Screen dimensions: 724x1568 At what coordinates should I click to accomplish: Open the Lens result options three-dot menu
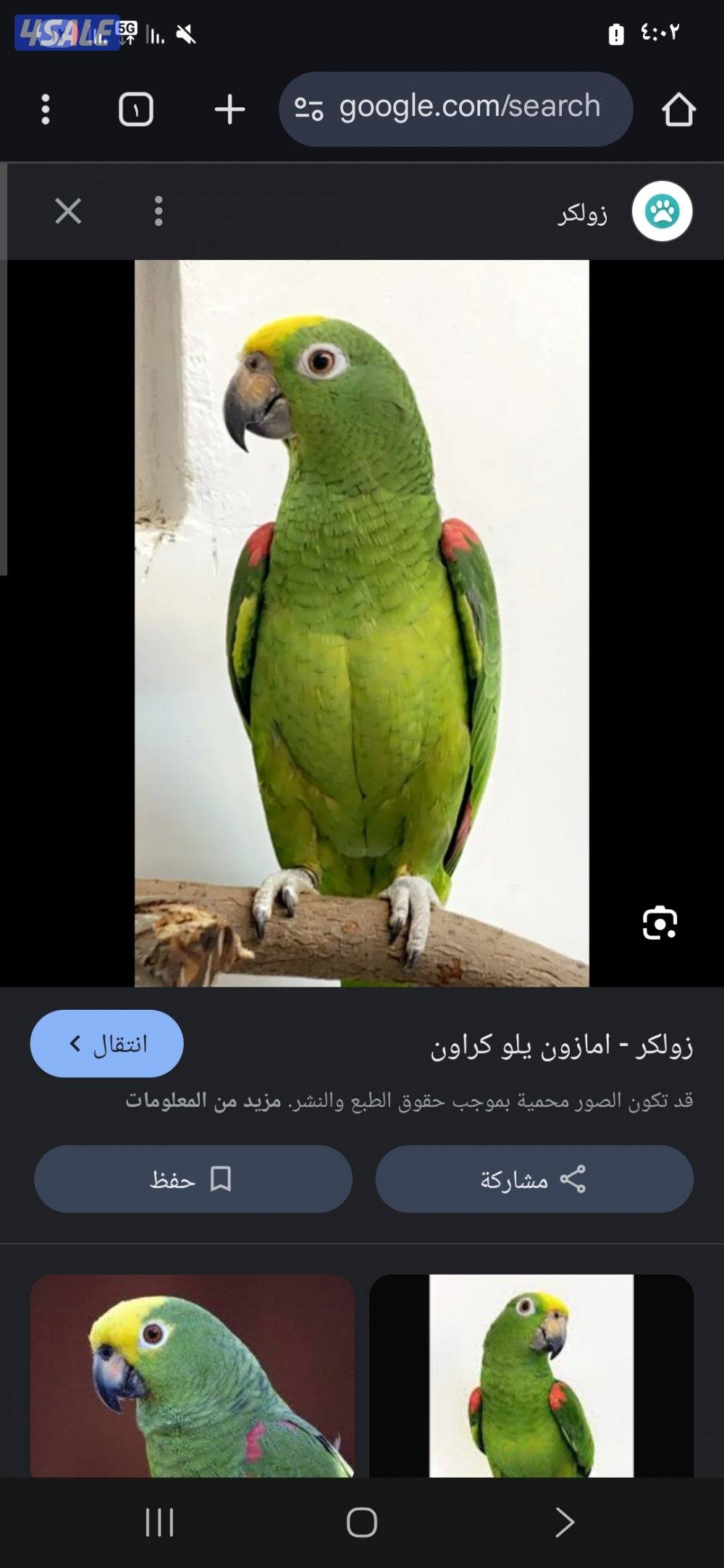coord(159,211)
